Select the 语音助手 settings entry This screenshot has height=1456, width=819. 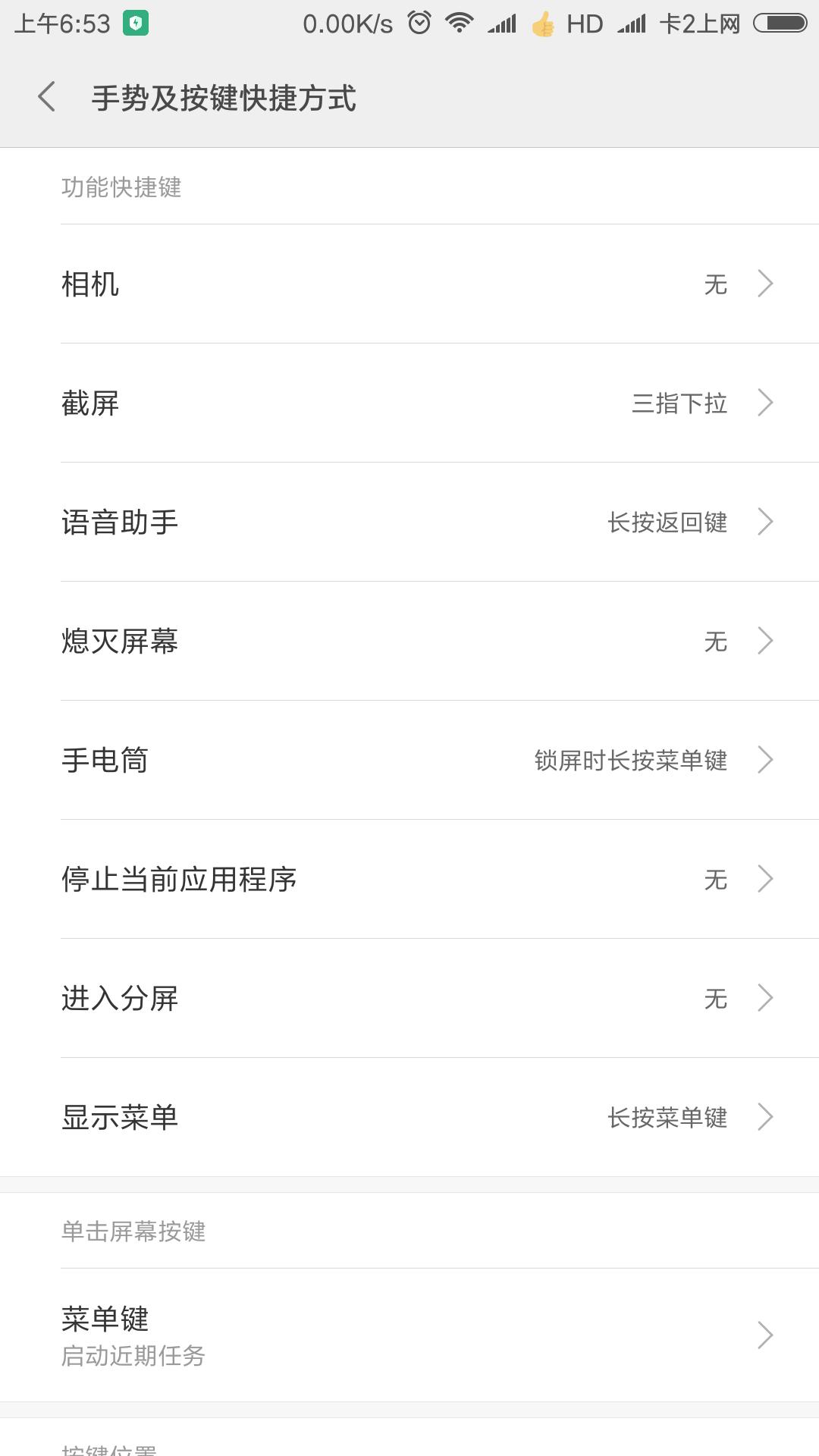409,522
